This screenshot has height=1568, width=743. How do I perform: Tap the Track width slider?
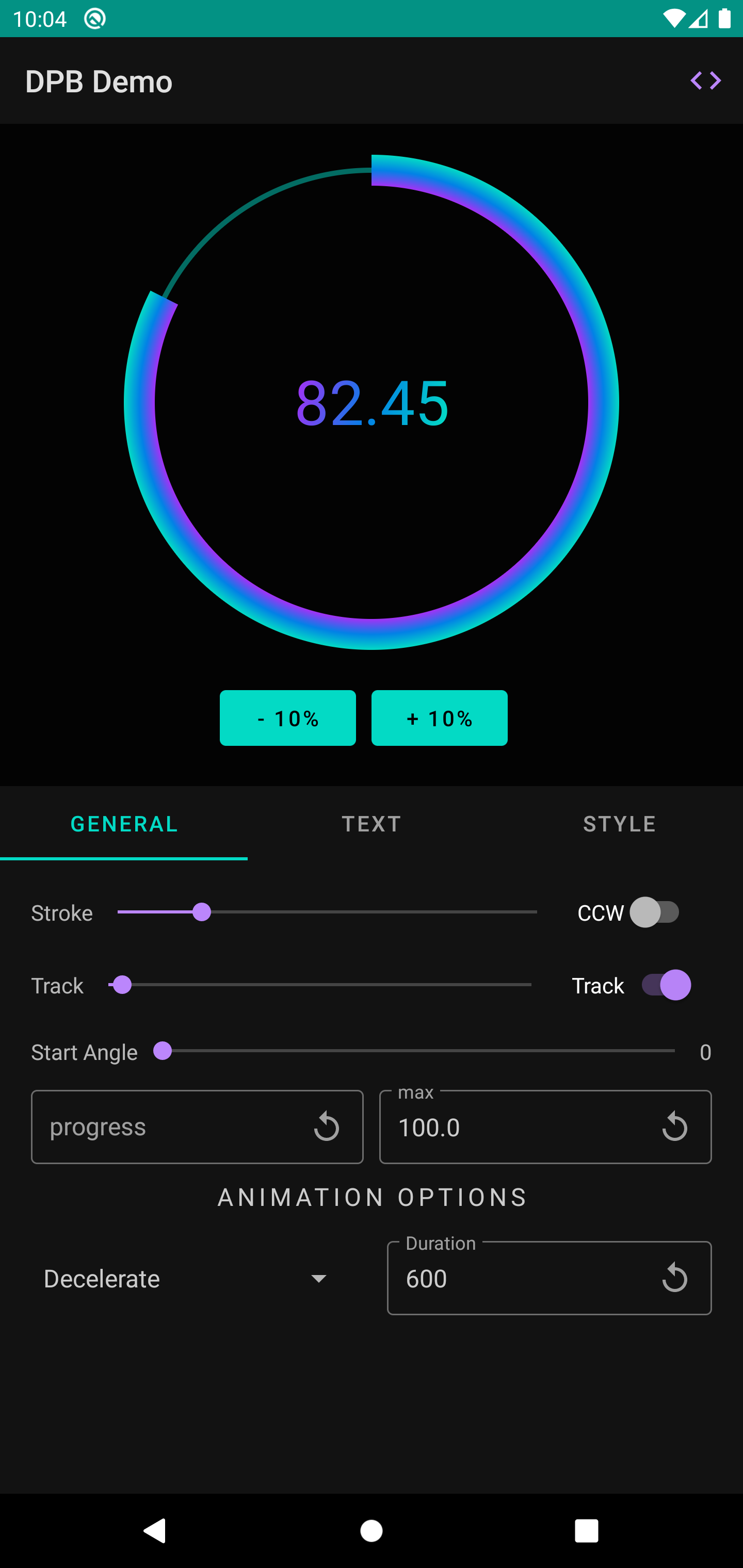(x=320, y=985)
